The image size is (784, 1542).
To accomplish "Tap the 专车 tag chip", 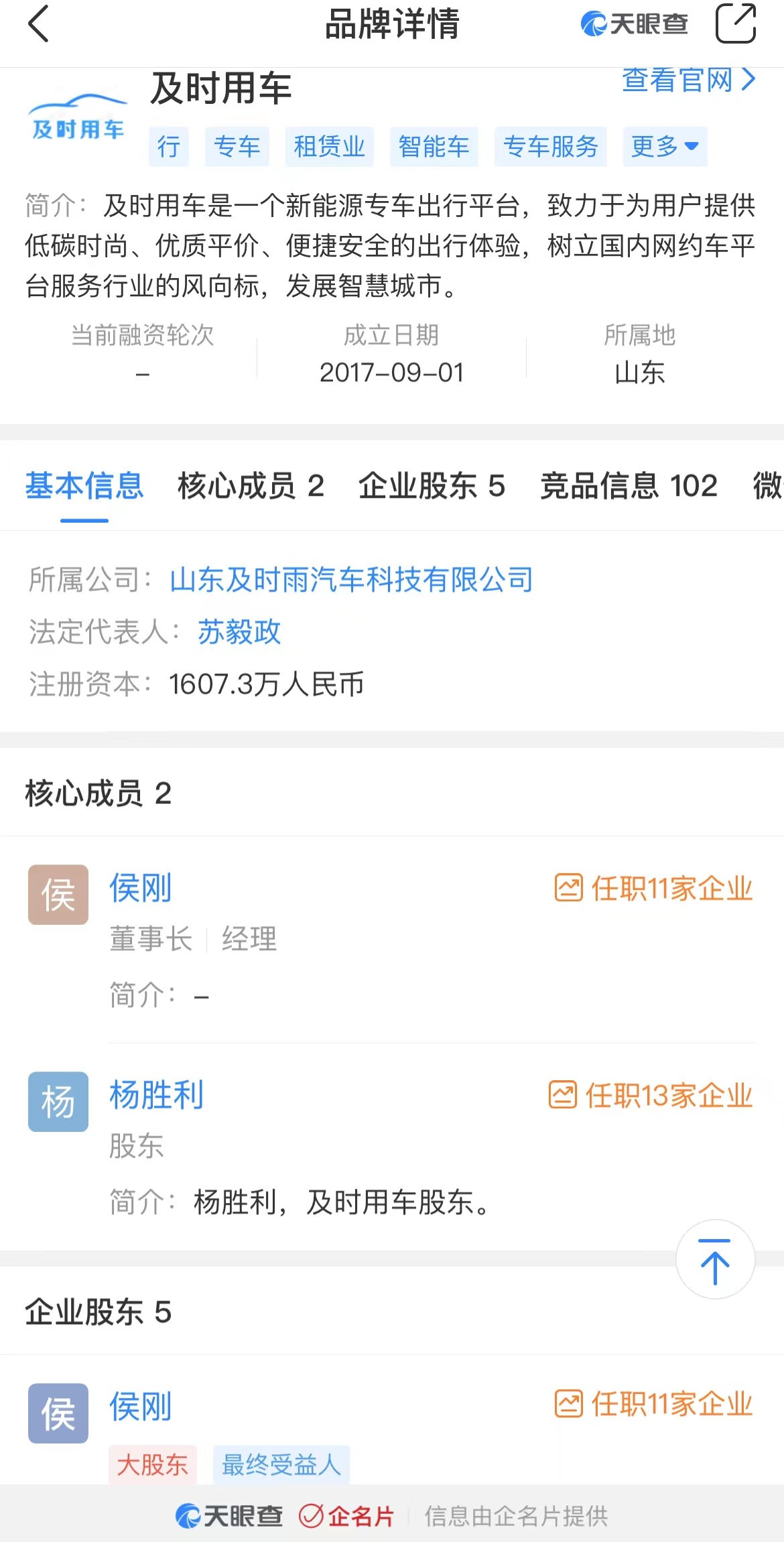I will pos(237,146).
